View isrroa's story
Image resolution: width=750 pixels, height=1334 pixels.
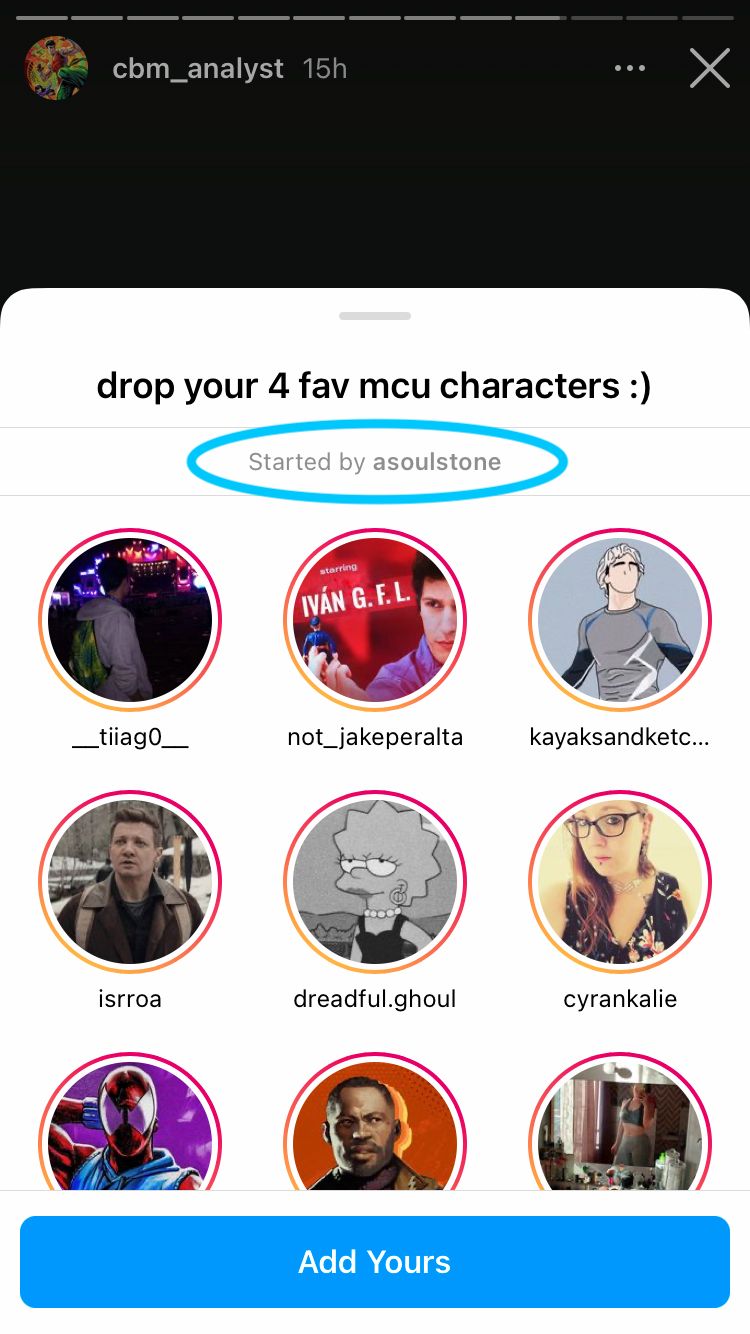coord(130,881)
